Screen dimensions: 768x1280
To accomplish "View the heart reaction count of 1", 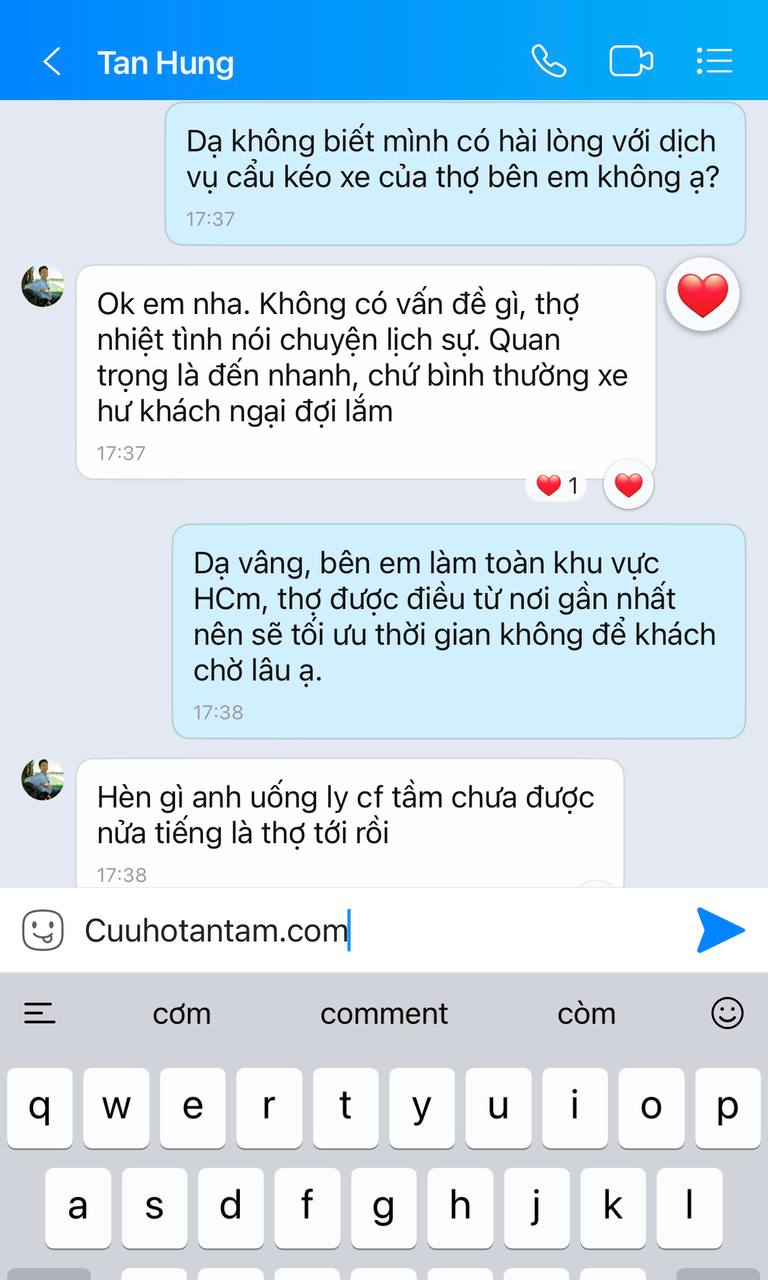I will point(557,486).
